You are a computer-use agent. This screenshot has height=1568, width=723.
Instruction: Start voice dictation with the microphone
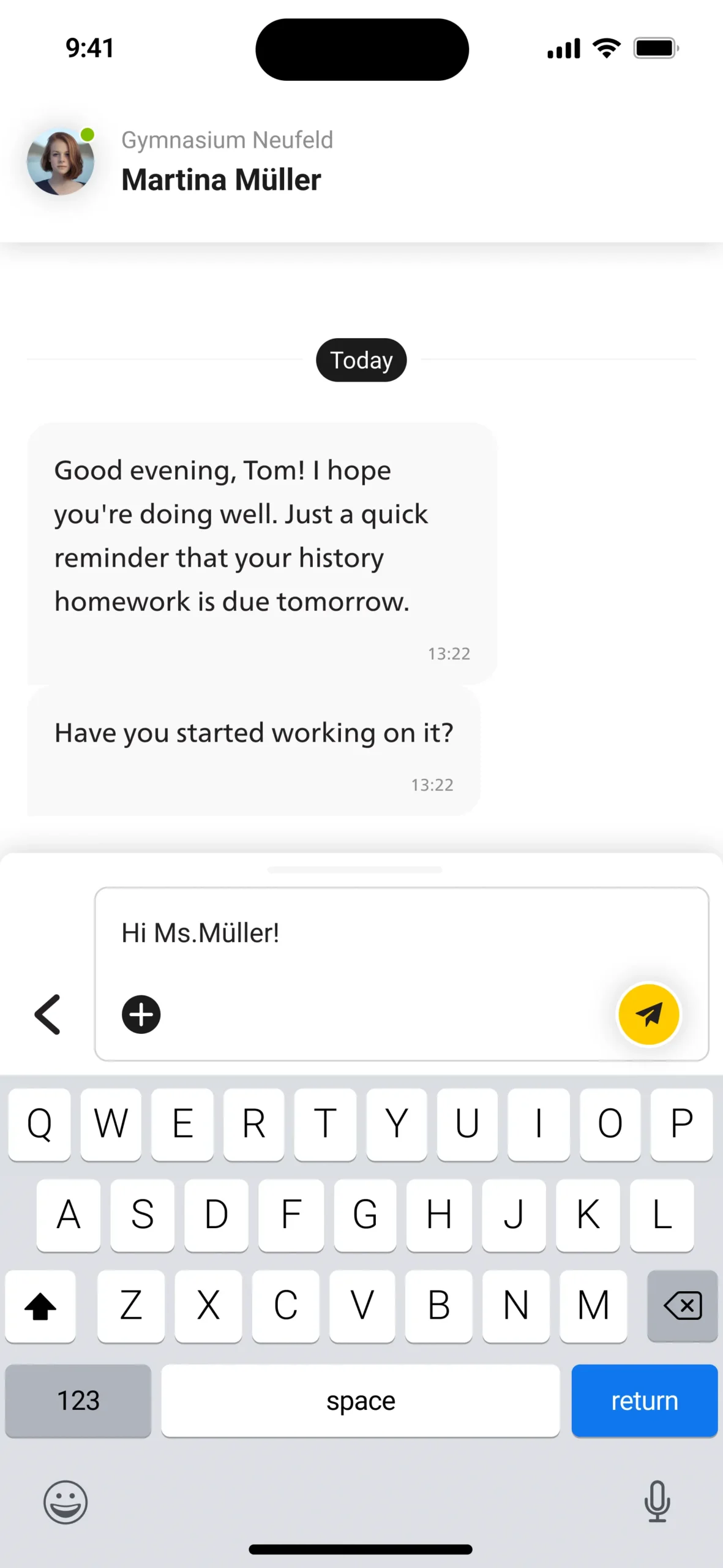[657, 1502]
